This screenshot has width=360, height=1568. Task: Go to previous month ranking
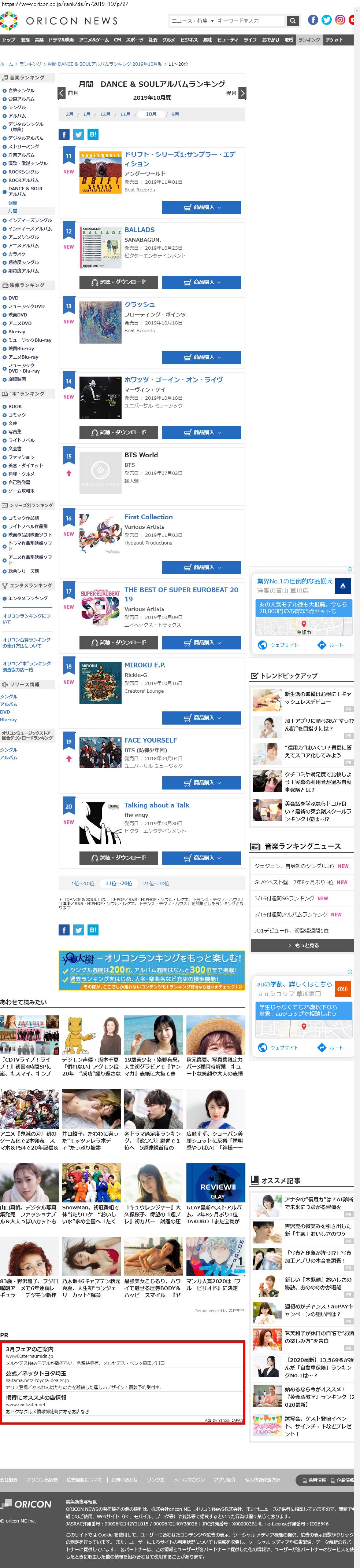(62, 93)
